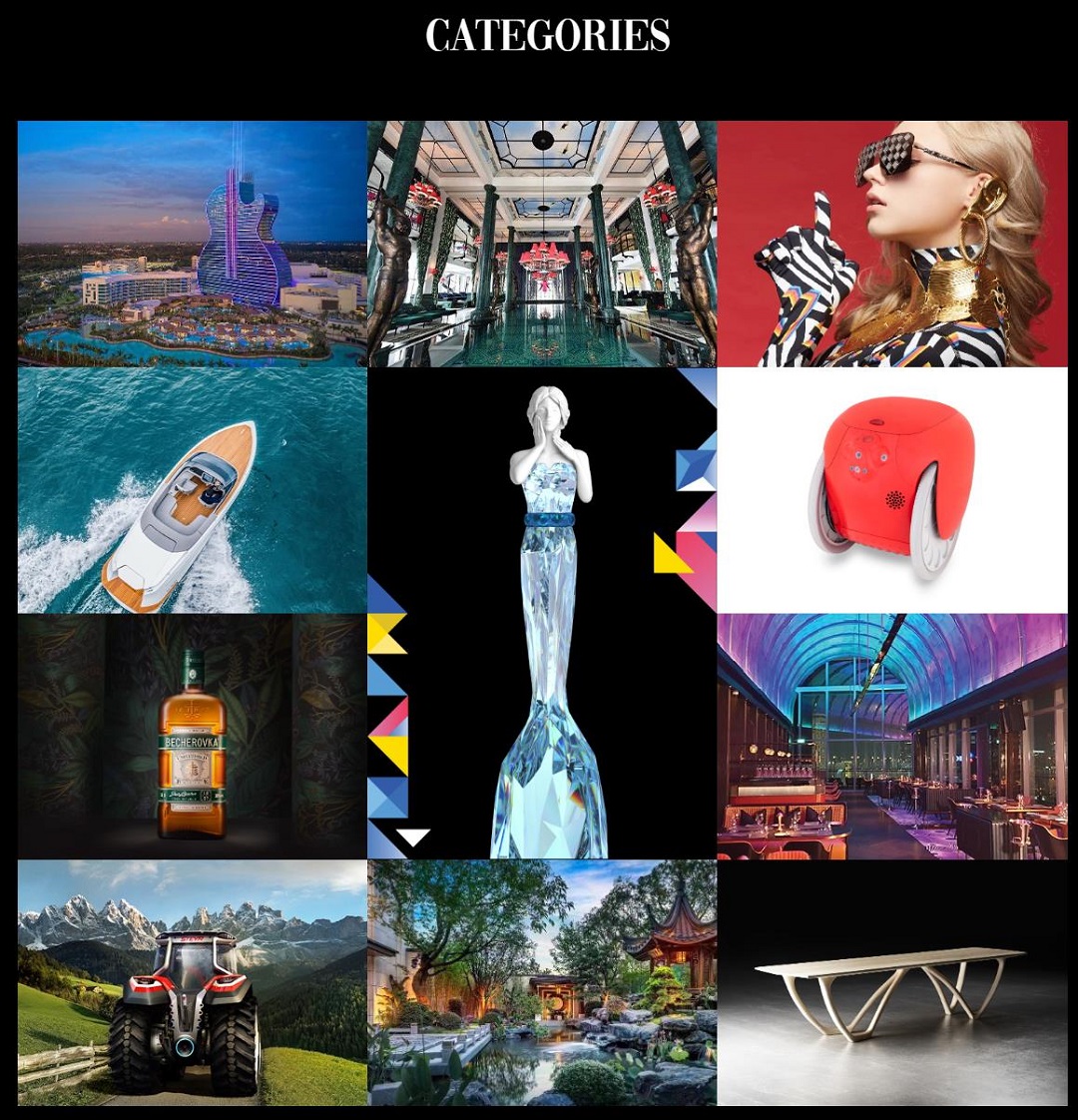Open the tractor in the mountains tile
1078x1120 pixels.
[193, 983]
